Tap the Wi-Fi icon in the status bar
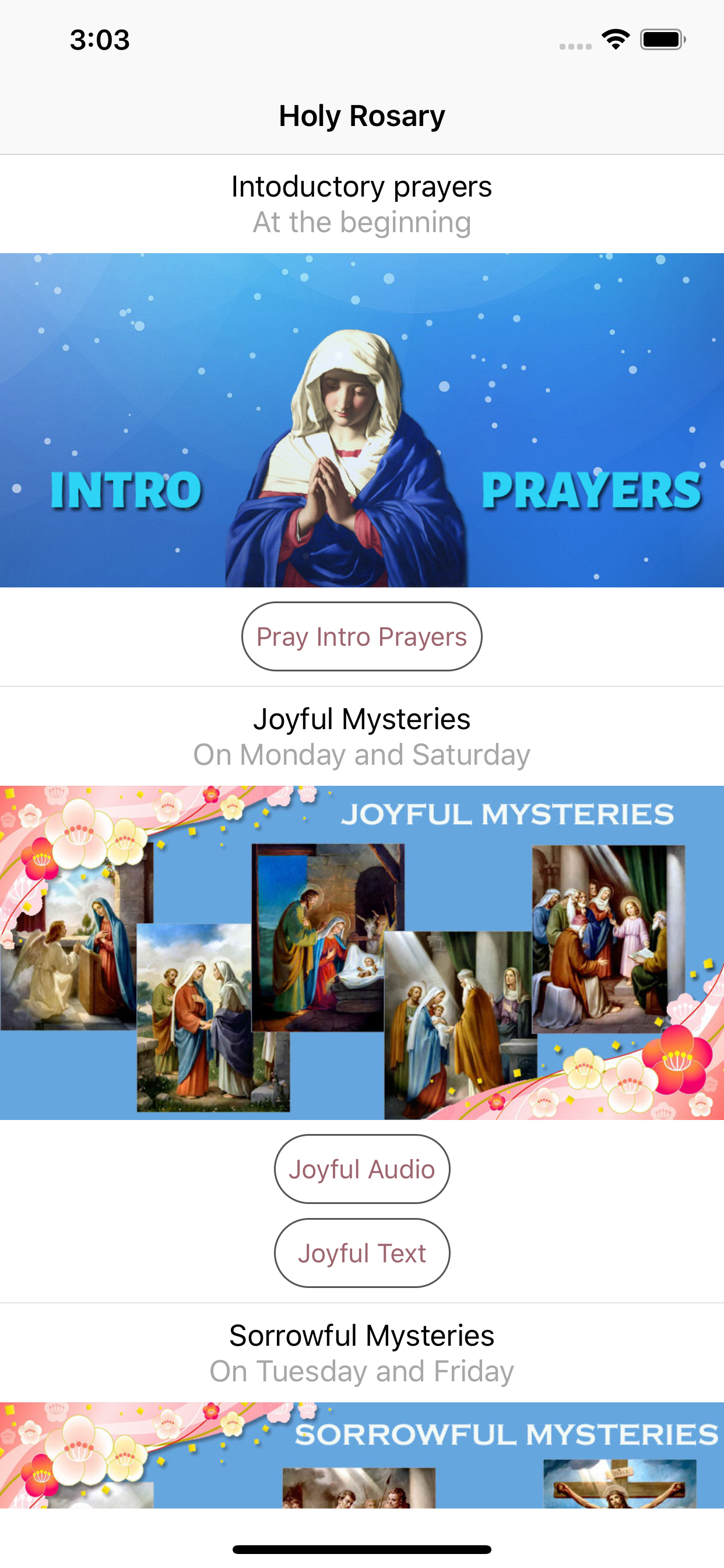 [x=615, y=38]
